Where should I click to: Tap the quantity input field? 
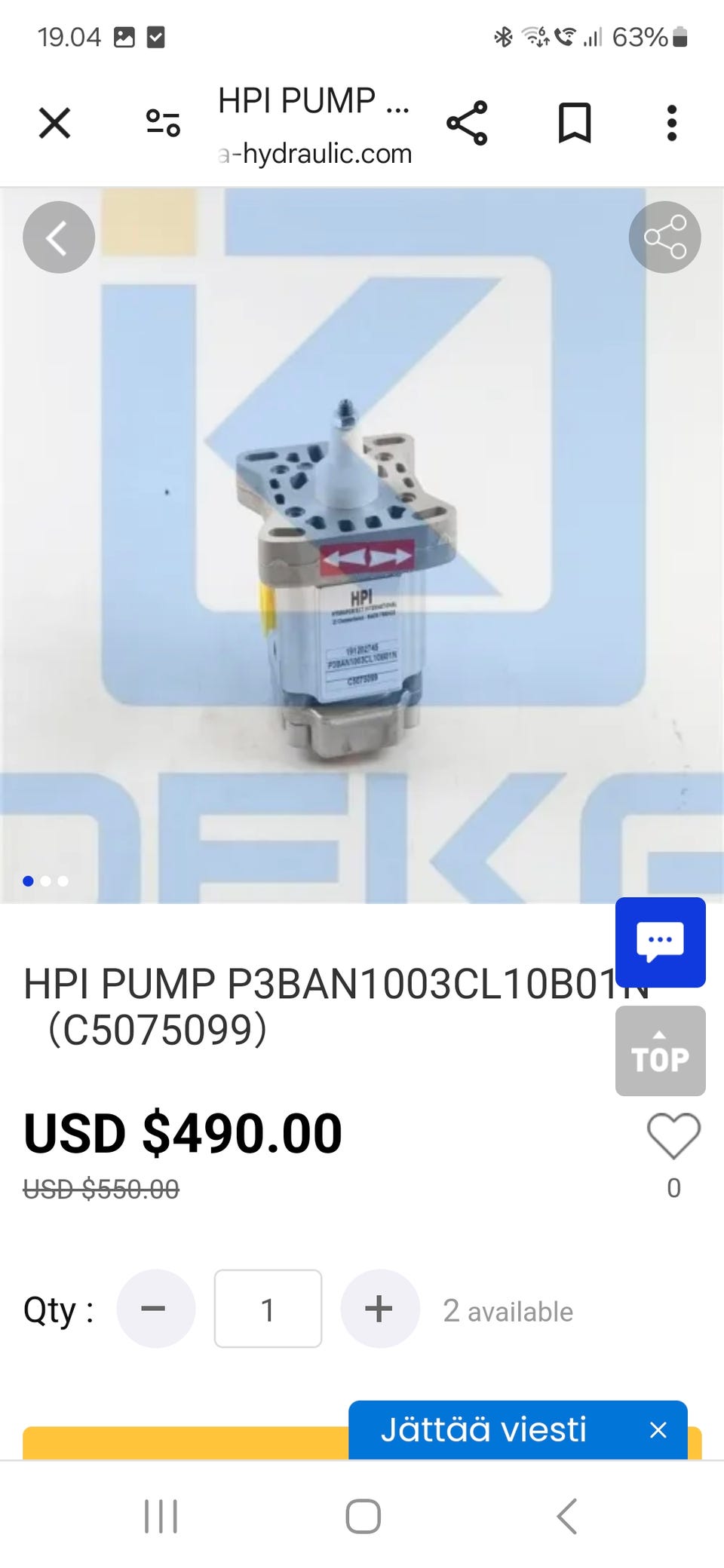(268, 1309)
